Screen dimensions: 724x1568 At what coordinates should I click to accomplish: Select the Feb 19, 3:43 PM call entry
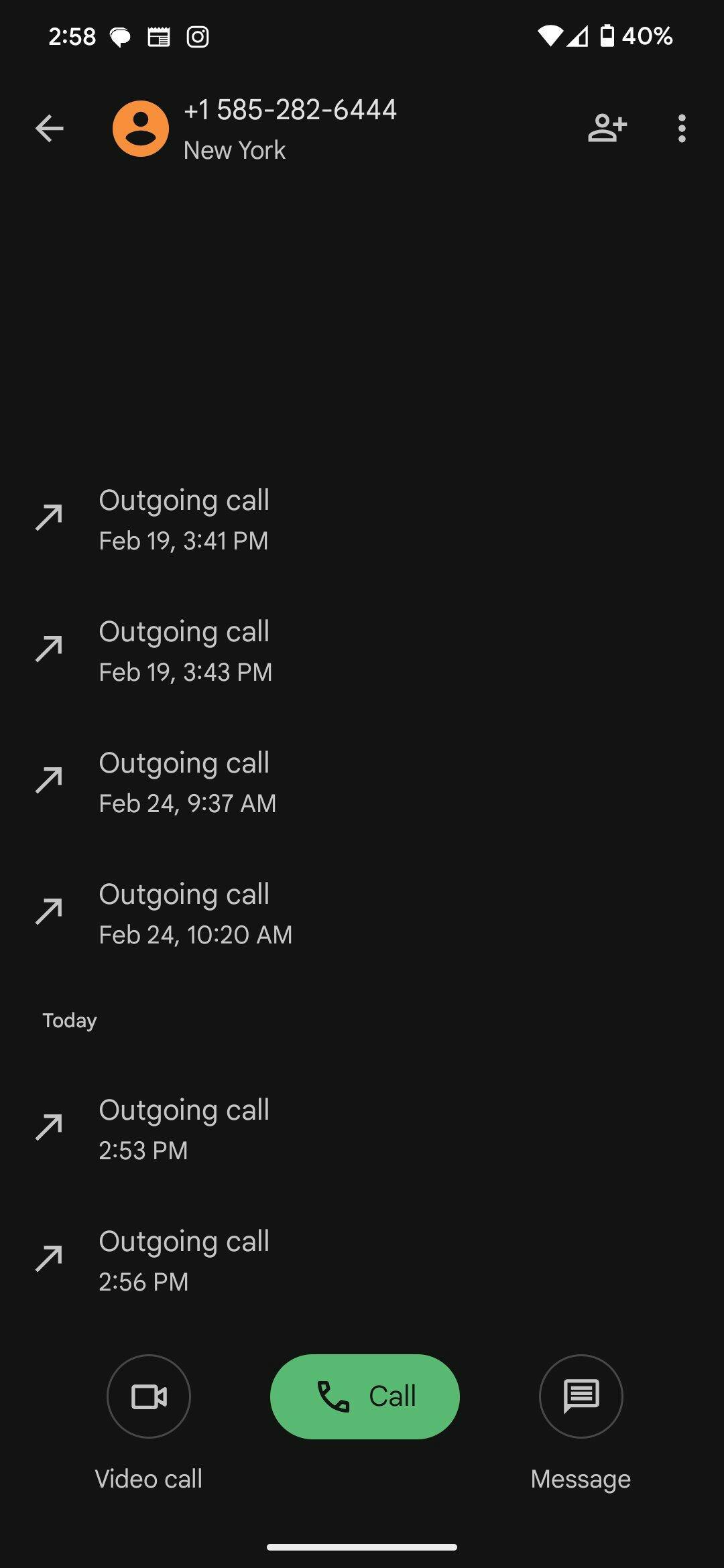click(362, 651)
